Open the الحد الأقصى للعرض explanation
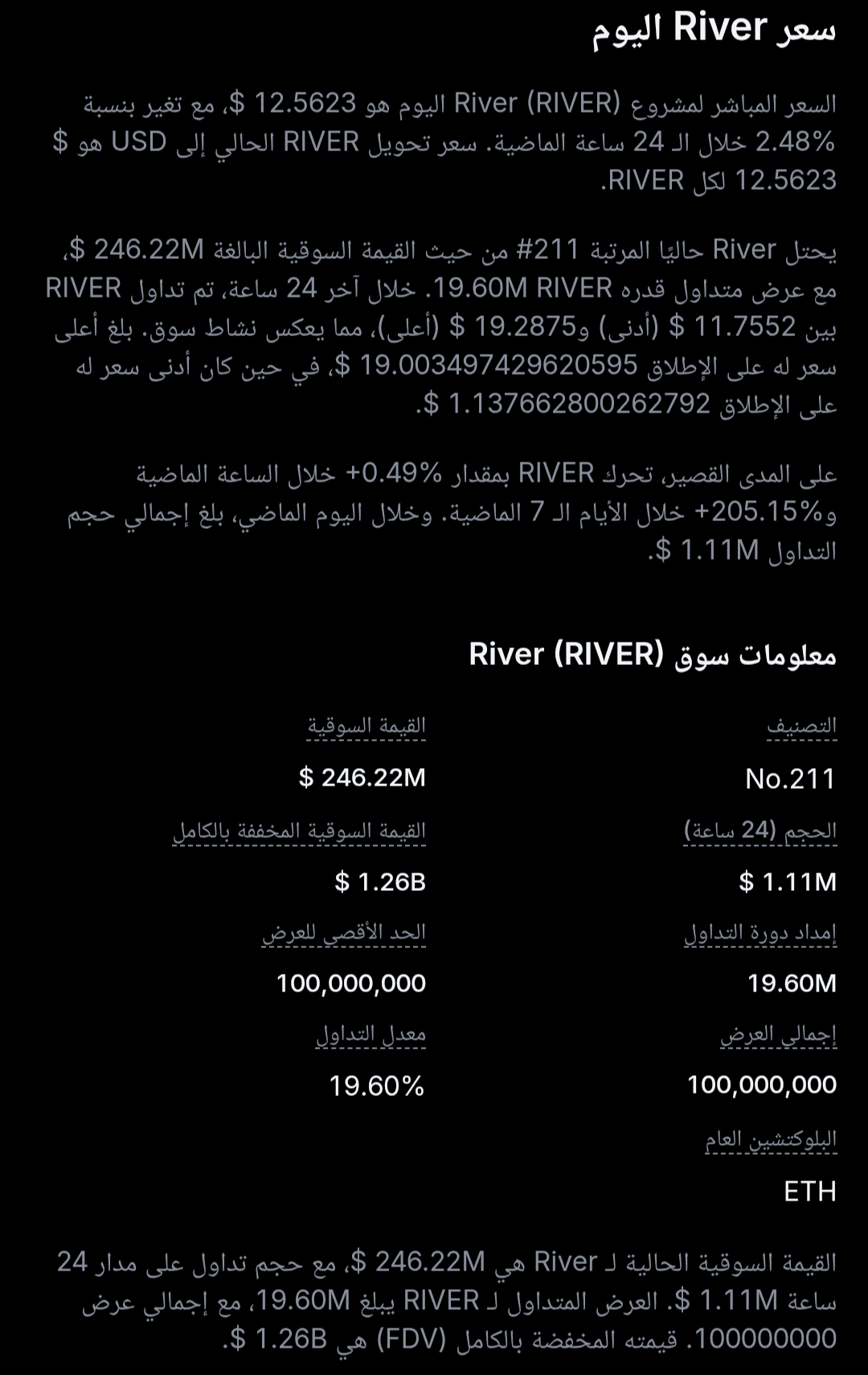Image resolution: width=868 pixels, height=1375 pixels. [x=343, y=933]
